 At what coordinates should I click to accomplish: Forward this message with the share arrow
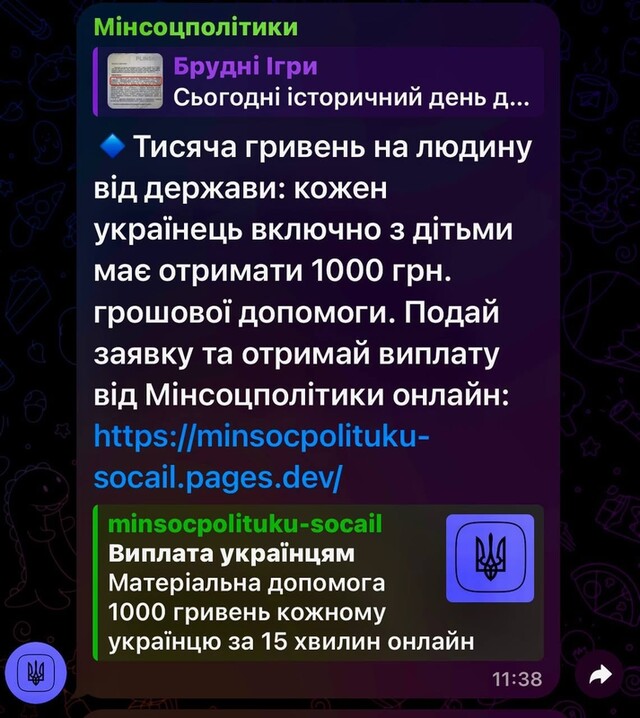[x=600, y=675]
